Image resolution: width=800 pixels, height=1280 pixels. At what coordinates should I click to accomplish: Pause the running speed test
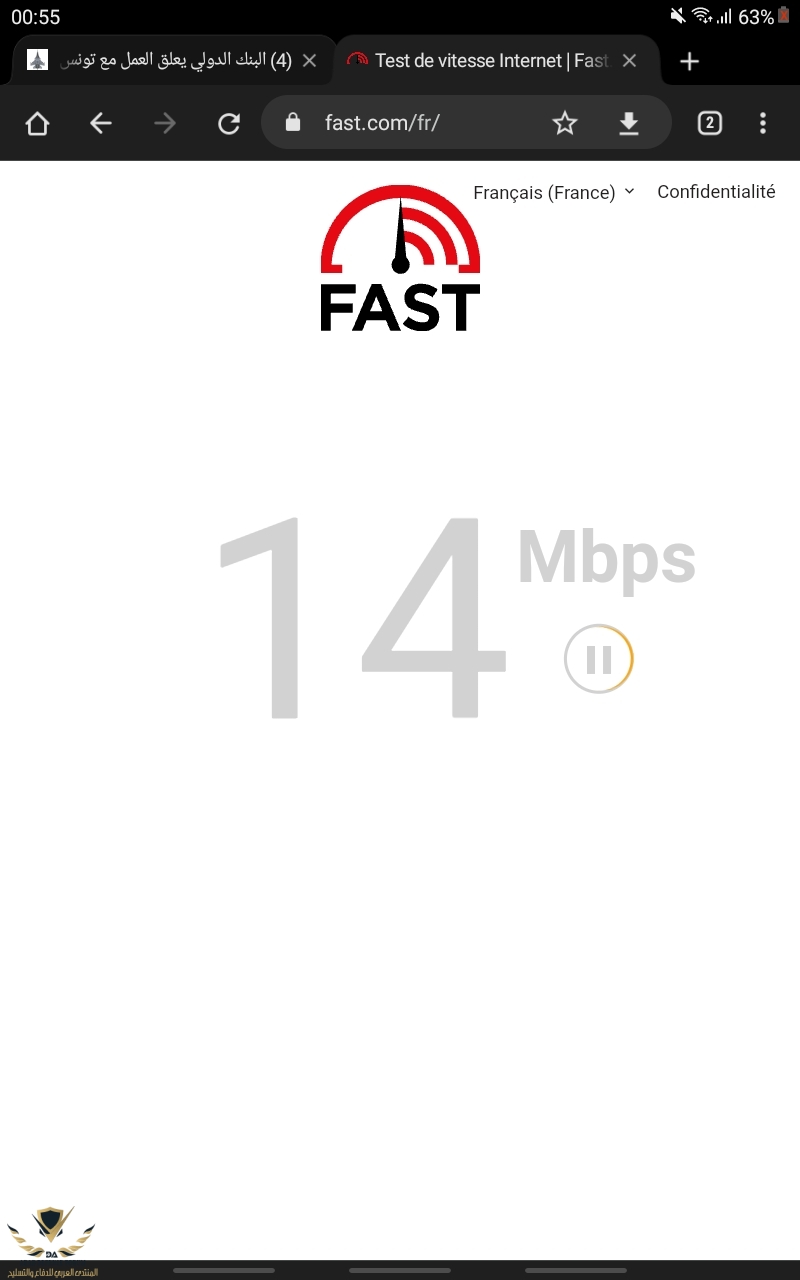coord(599,660)
